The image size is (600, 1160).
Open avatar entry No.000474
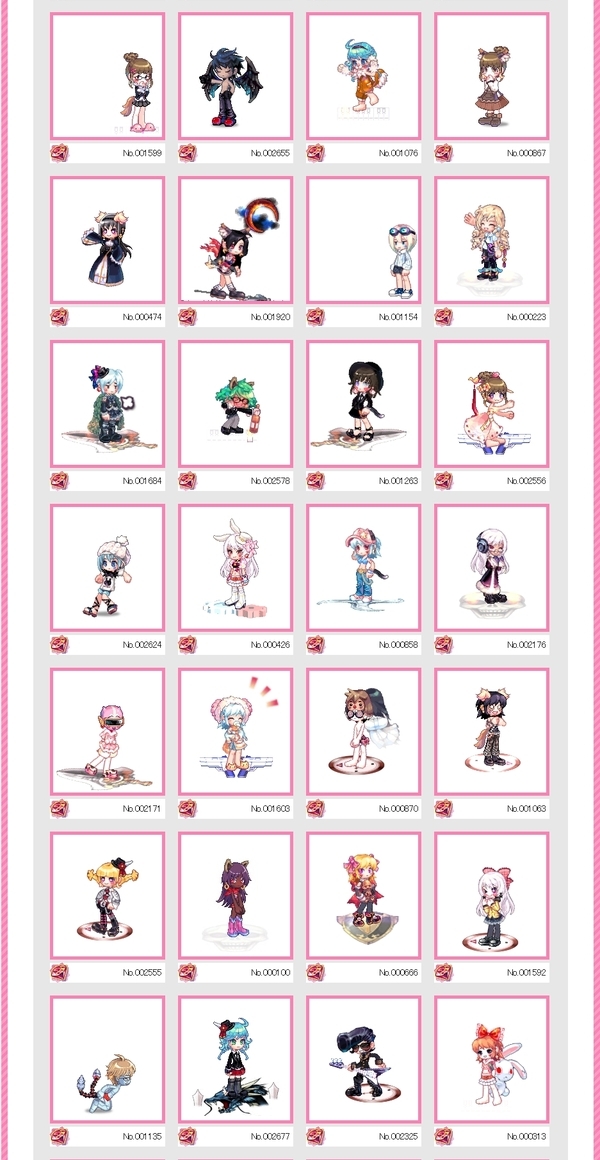pos(107,240)
